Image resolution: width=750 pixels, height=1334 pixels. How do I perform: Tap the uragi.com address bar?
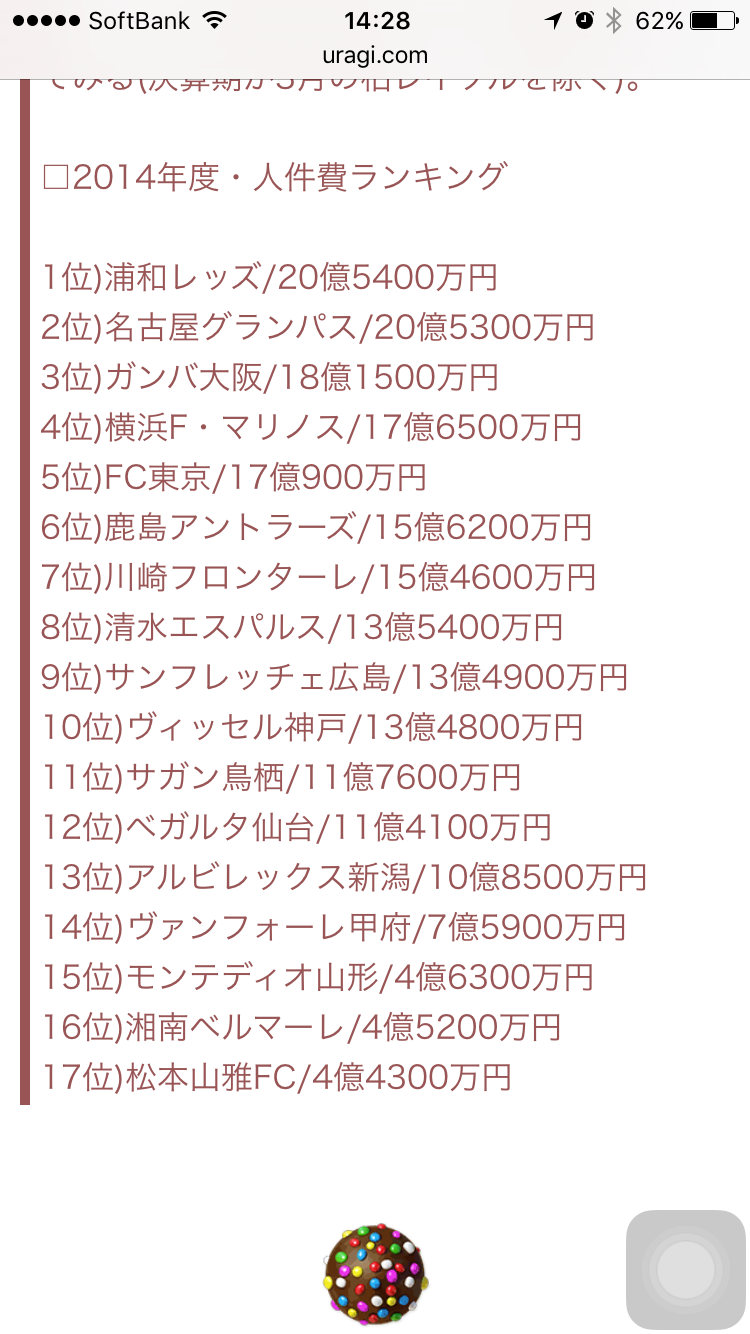[375, 56]
